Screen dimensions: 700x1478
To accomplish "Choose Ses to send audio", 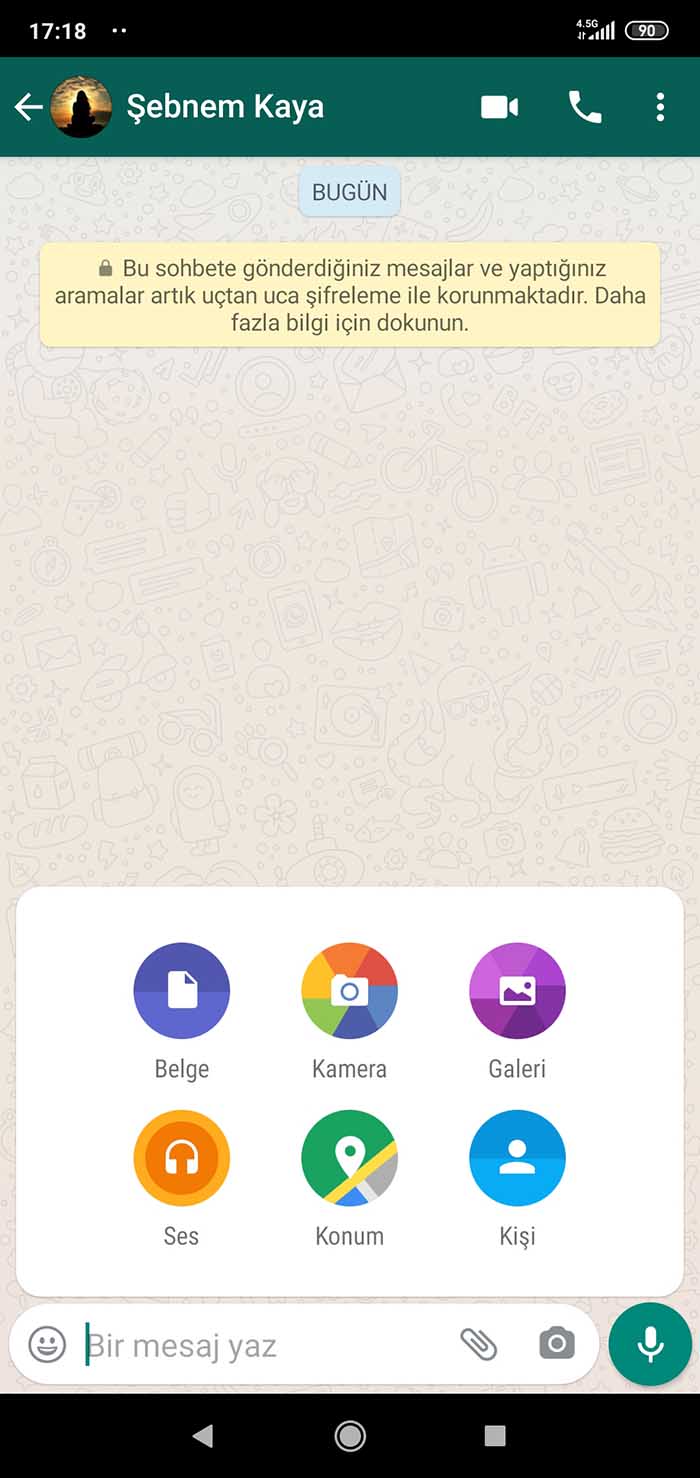I will click(x=182, y=1159).
